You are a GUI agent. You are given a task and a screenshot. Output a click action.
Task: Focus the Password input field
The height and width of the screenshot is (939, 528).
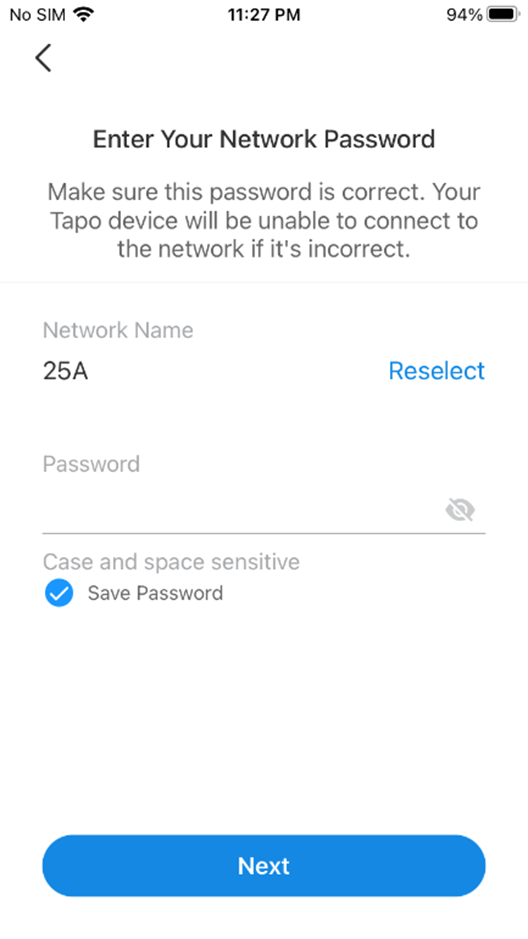coord(239,511)
